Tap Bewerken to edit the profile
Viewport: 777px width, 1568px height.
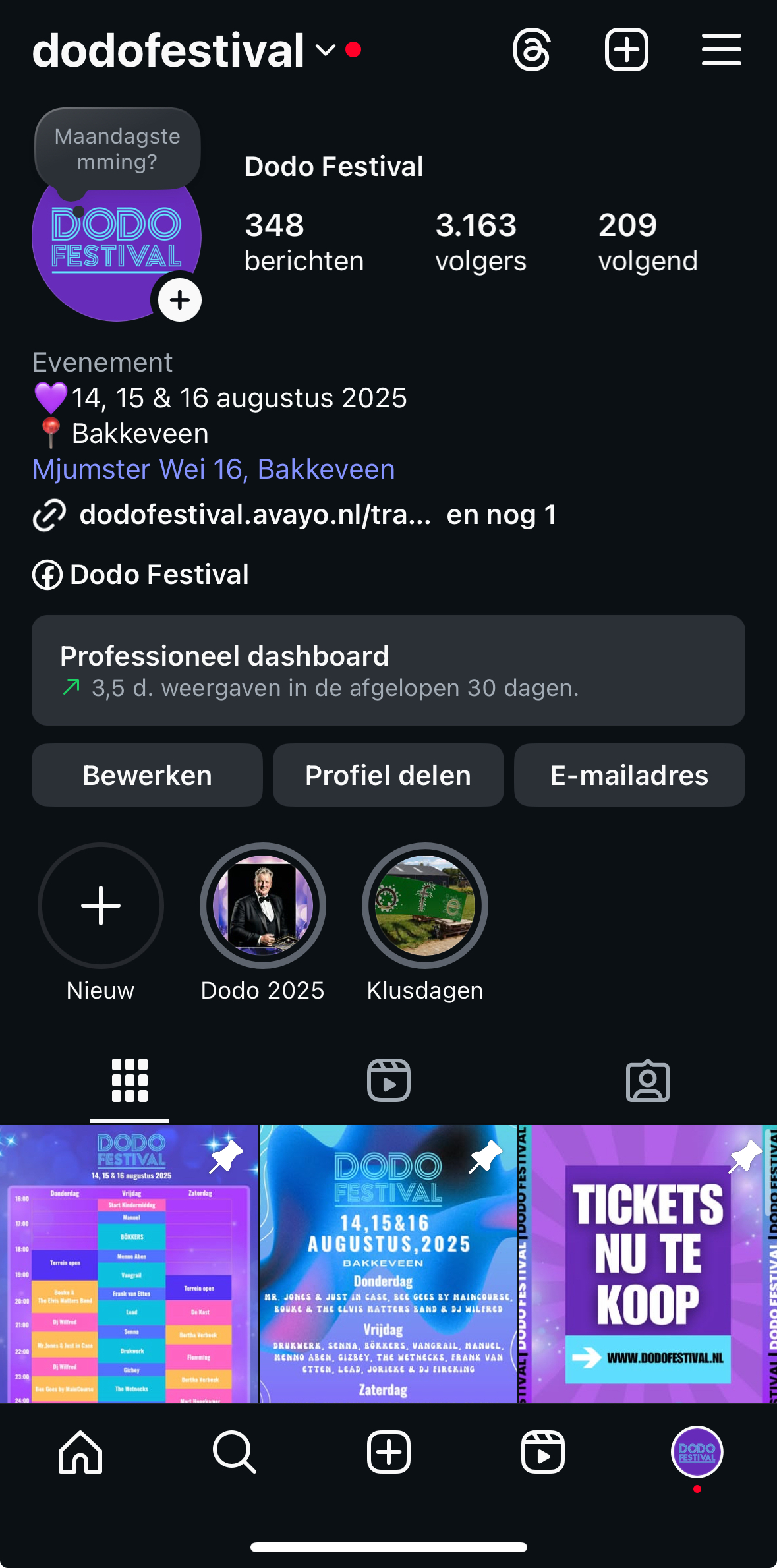point(147,775)
